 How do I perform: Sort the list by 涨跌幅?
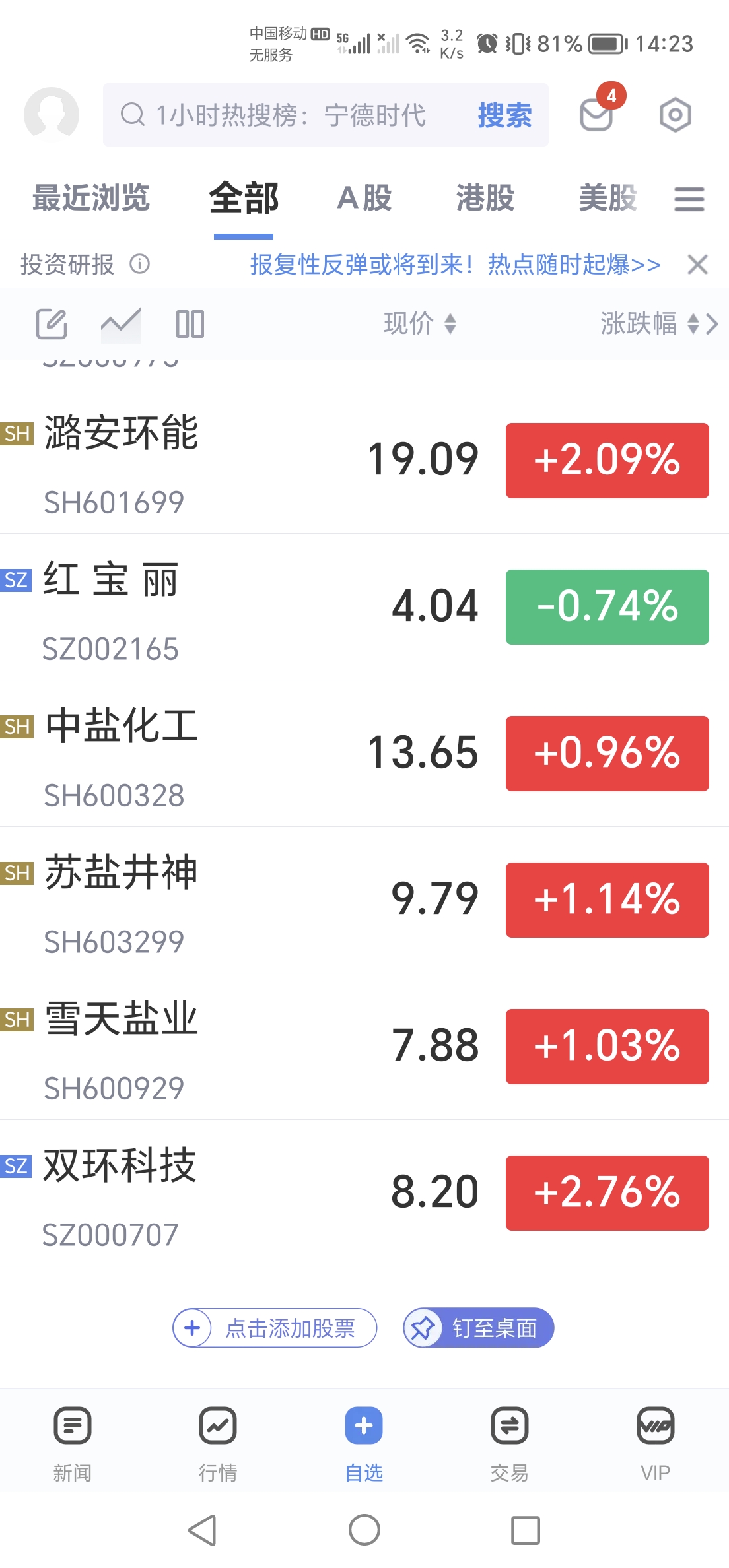(x=650, y=323)
